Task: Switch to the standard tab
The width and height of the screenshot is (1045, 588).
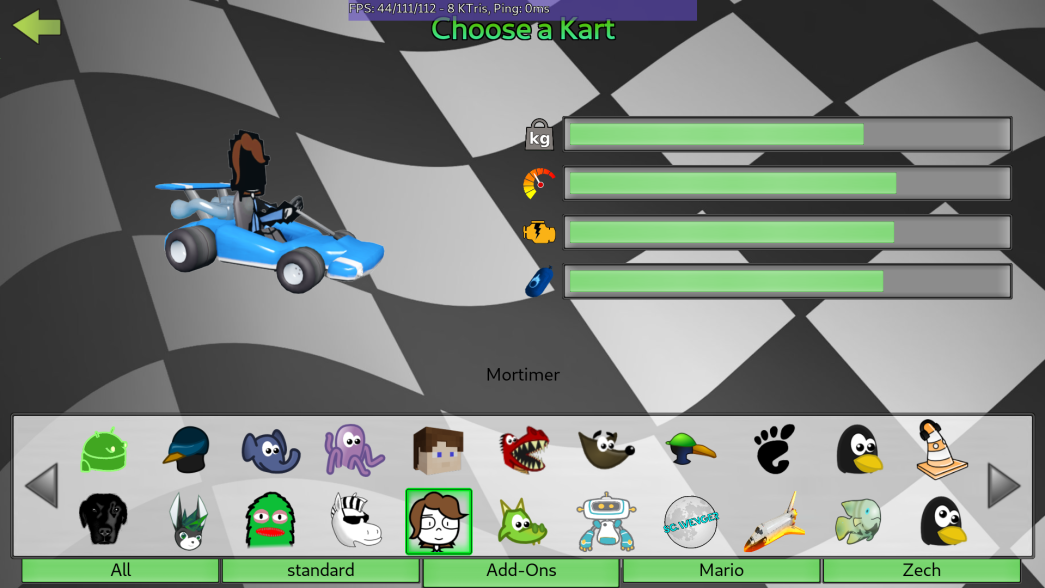Action: click(x=320, y=570)
